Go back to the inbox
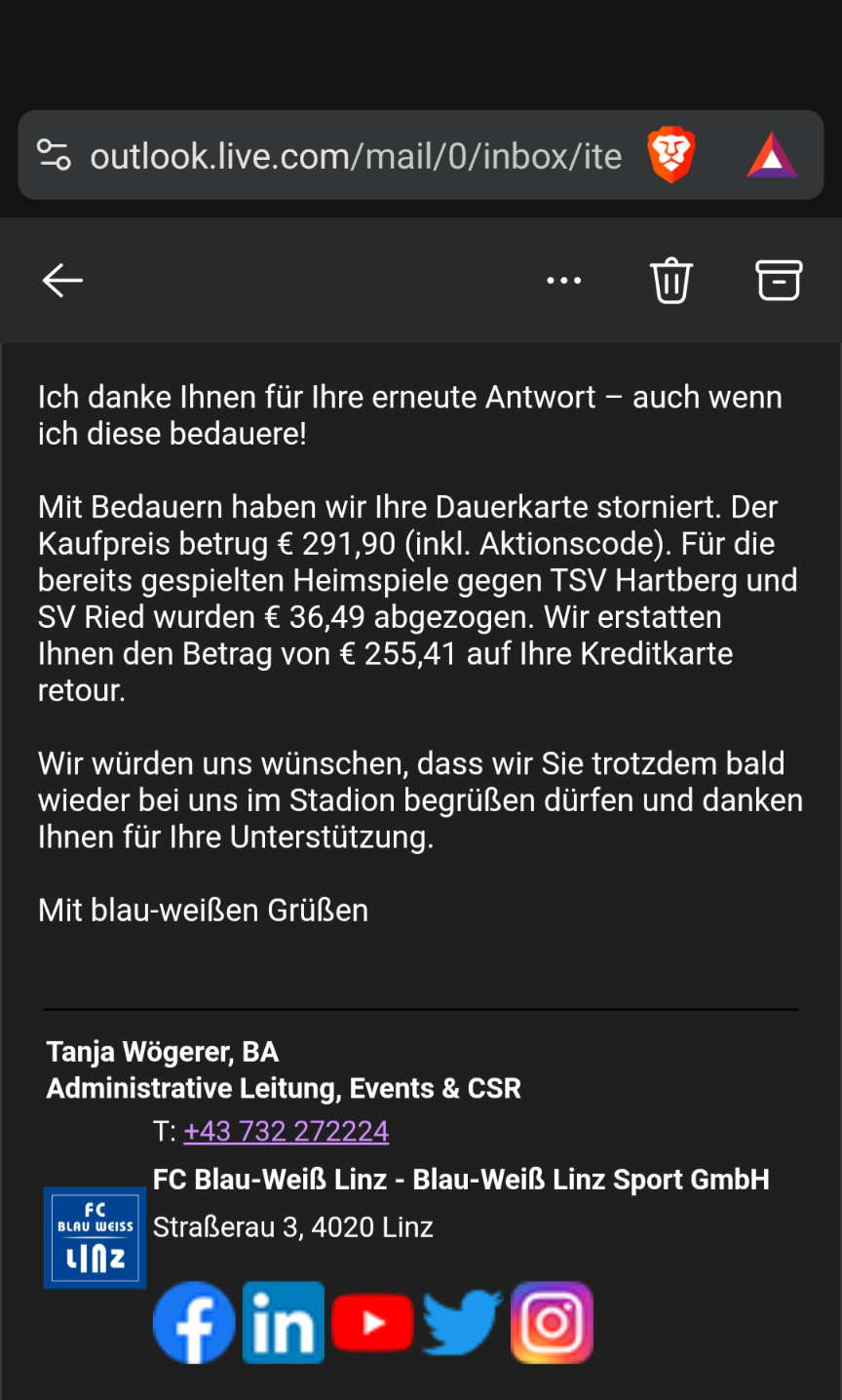This screenshot has width=842, height=1400. pyautogui.click(x=62, y=281)
